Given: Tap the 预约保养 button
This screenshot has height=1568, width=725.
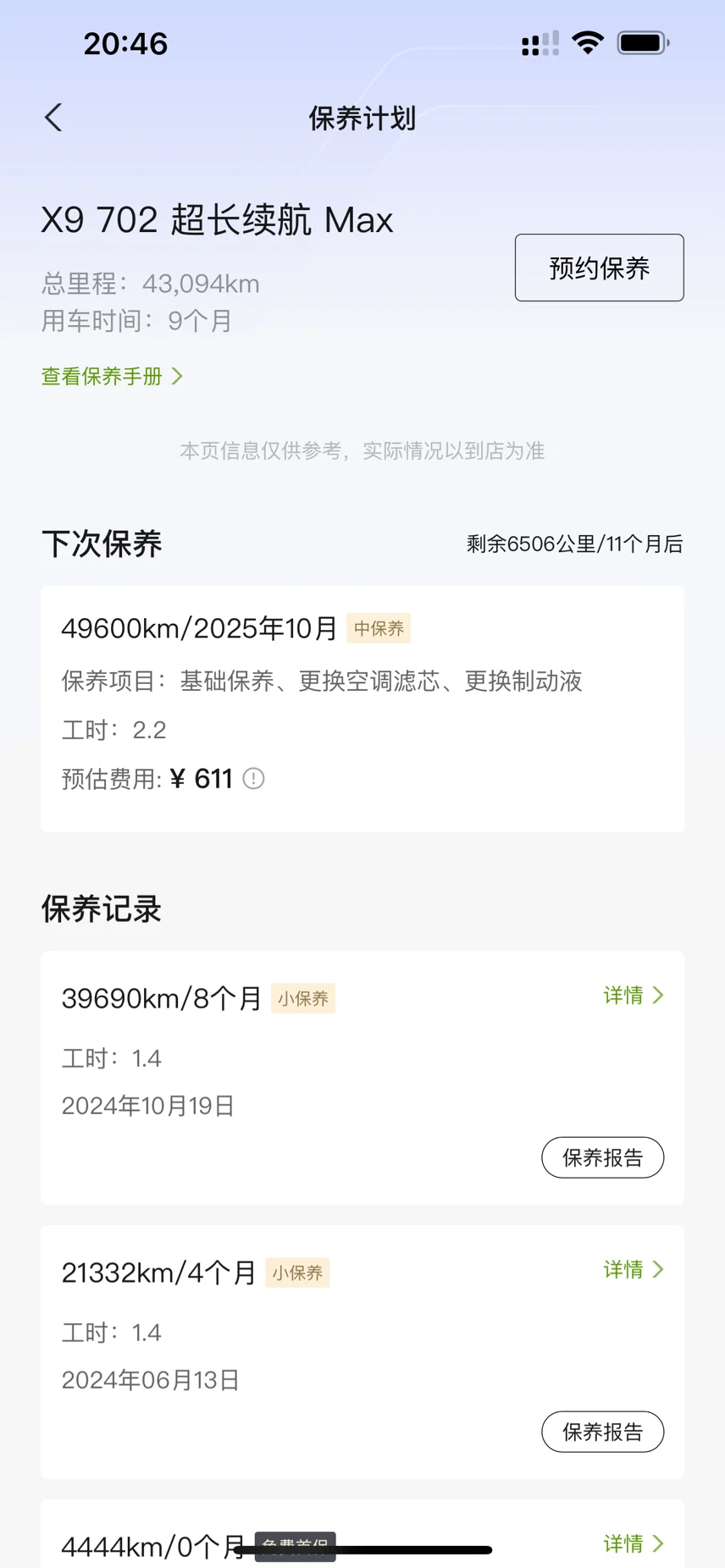Looking at the screenshot, I should click(x=599, y=268).
